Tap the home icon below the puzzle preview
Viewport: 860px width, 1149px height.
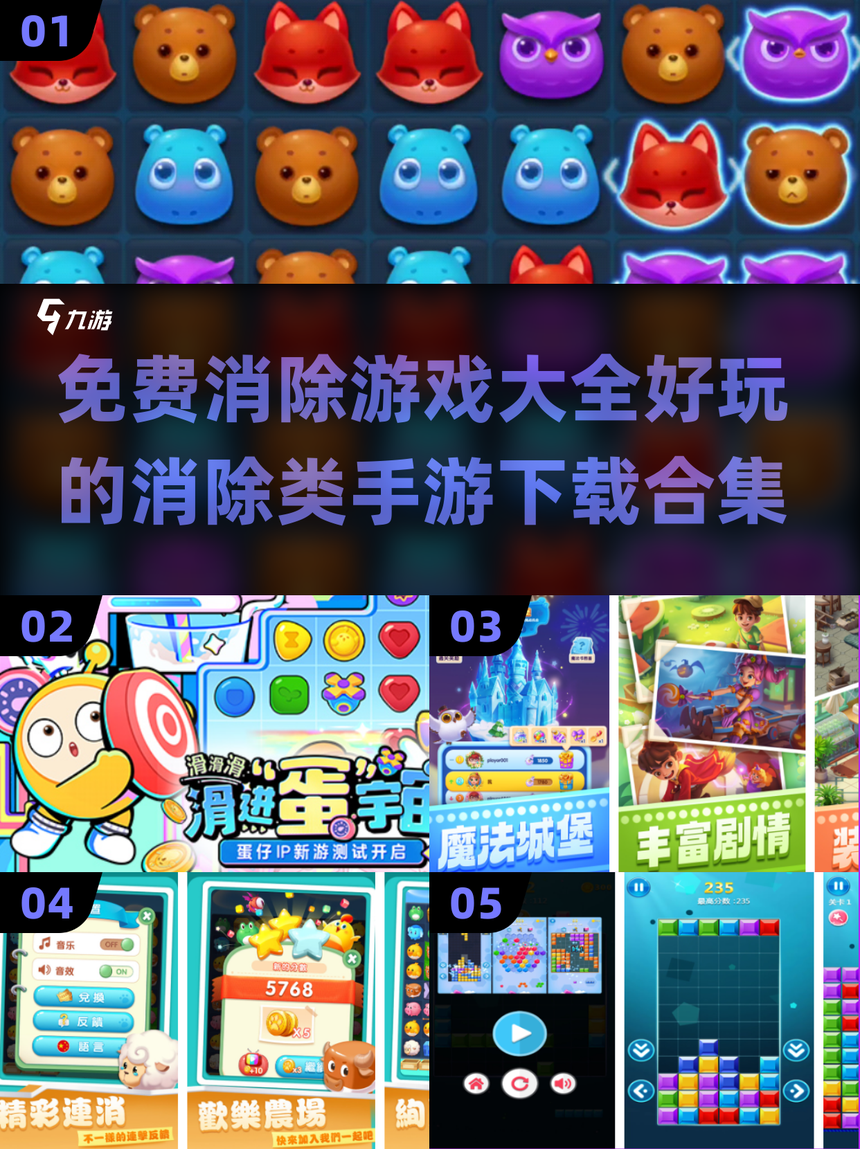coord(477,1083)
